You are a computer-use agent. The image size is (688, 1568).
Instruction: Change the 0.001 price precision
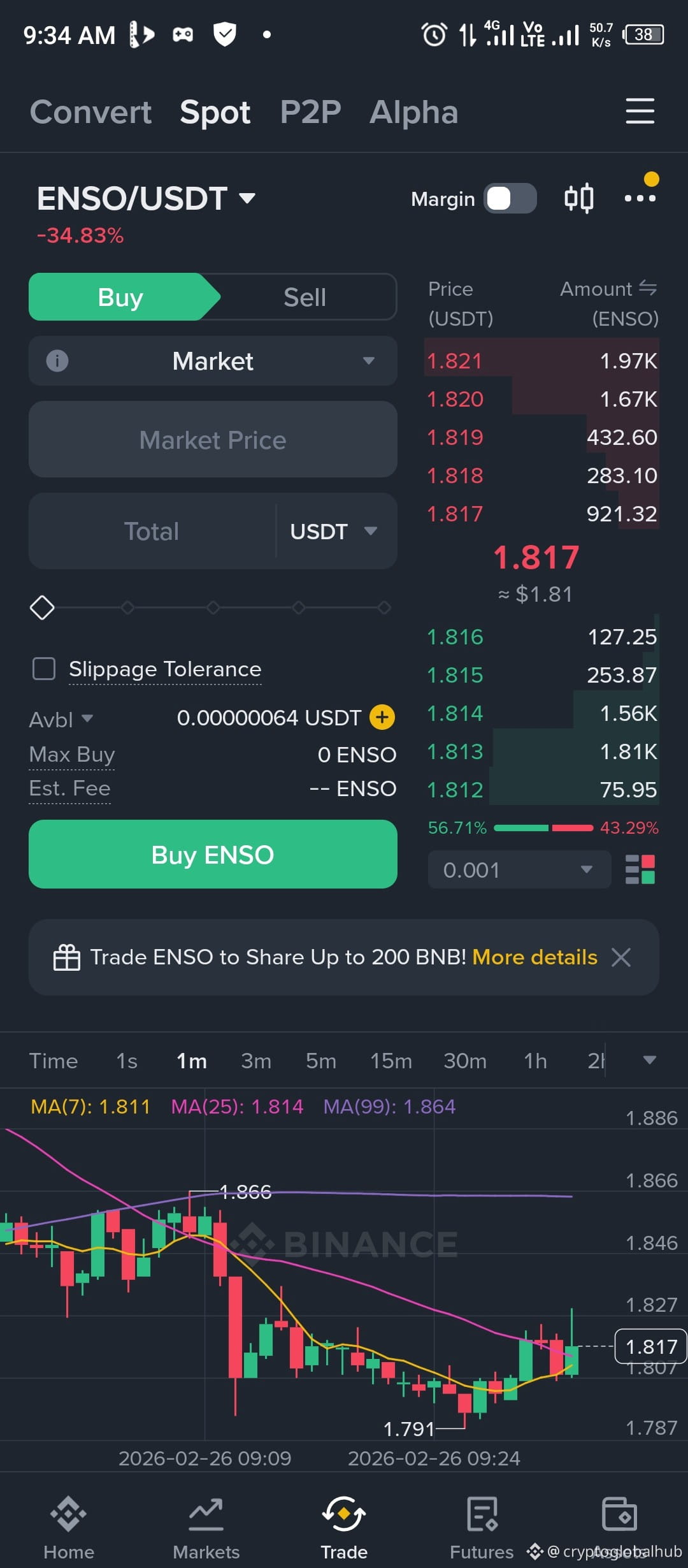519,869
